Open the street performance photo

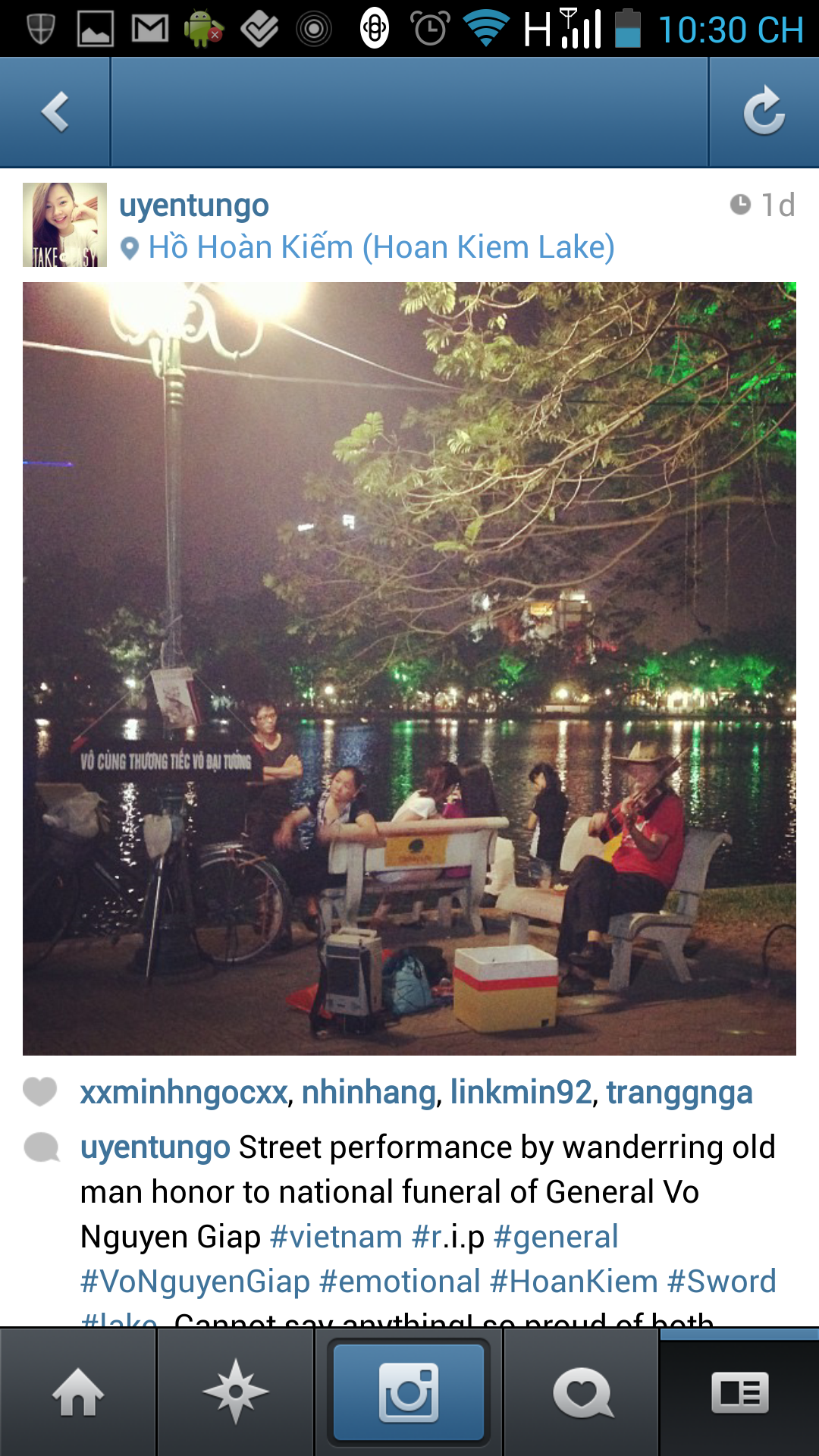click(409, 668)
